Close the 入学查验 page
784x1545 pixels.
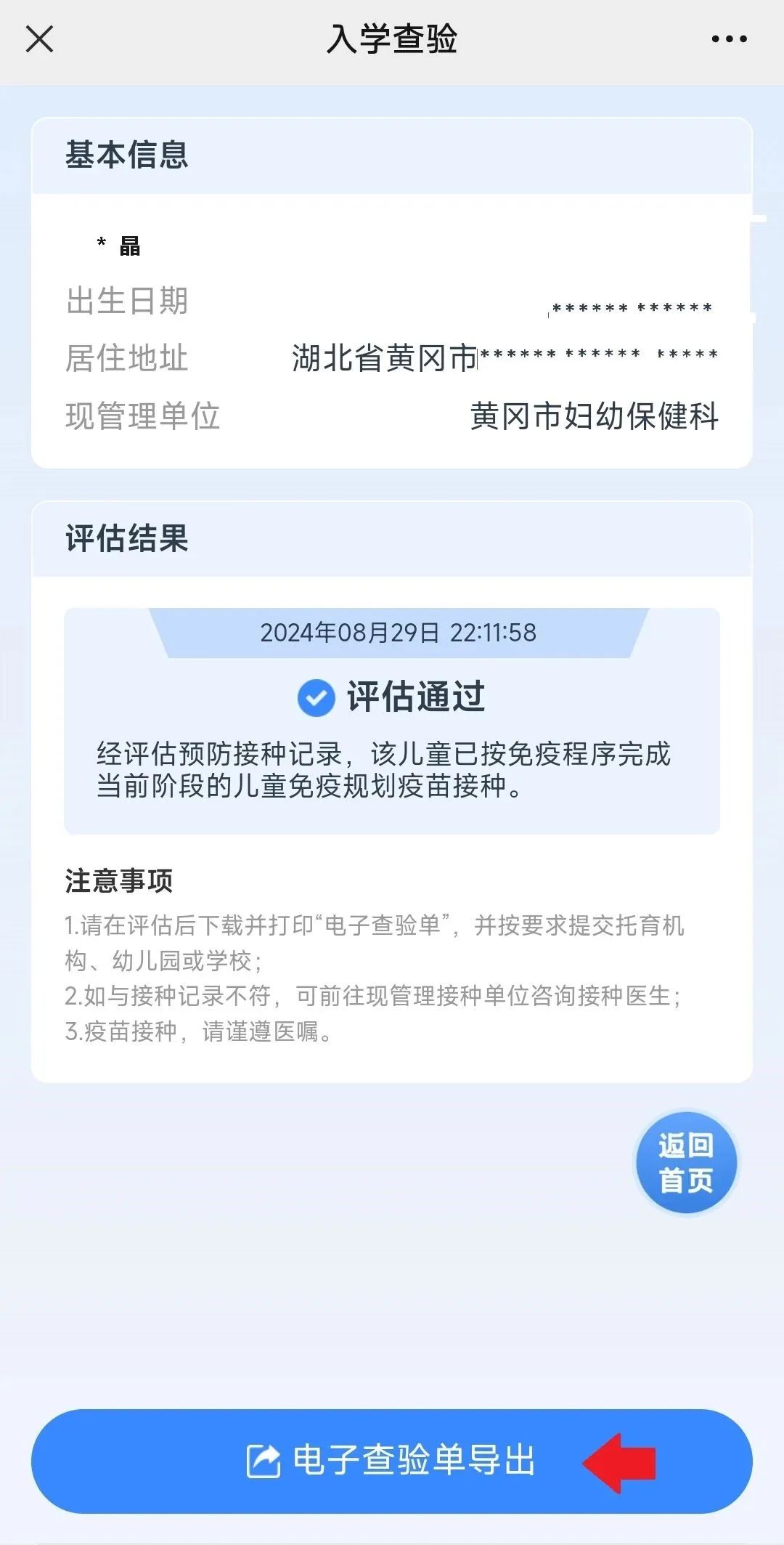tap(39, 39)
